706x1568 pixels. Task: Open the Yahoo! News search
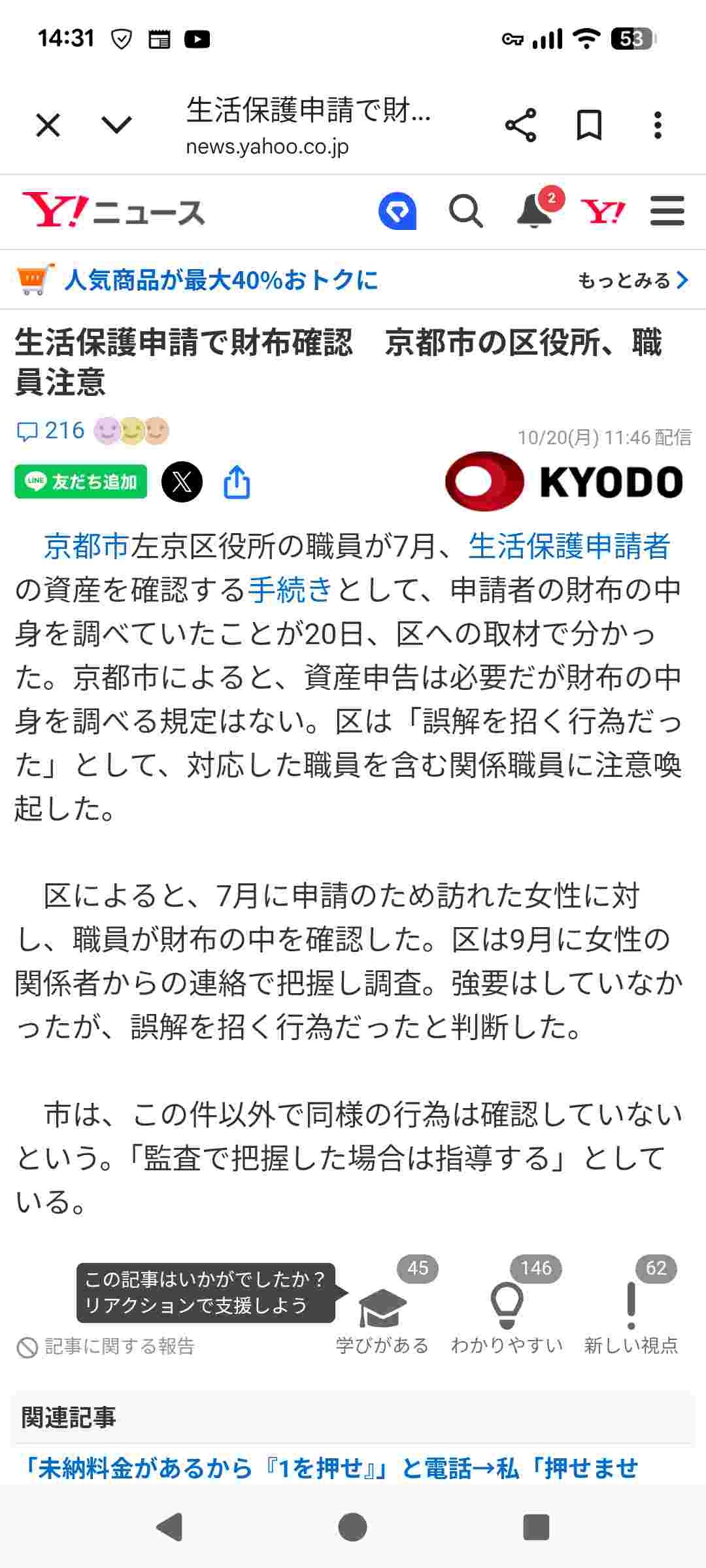coord(465,212)
